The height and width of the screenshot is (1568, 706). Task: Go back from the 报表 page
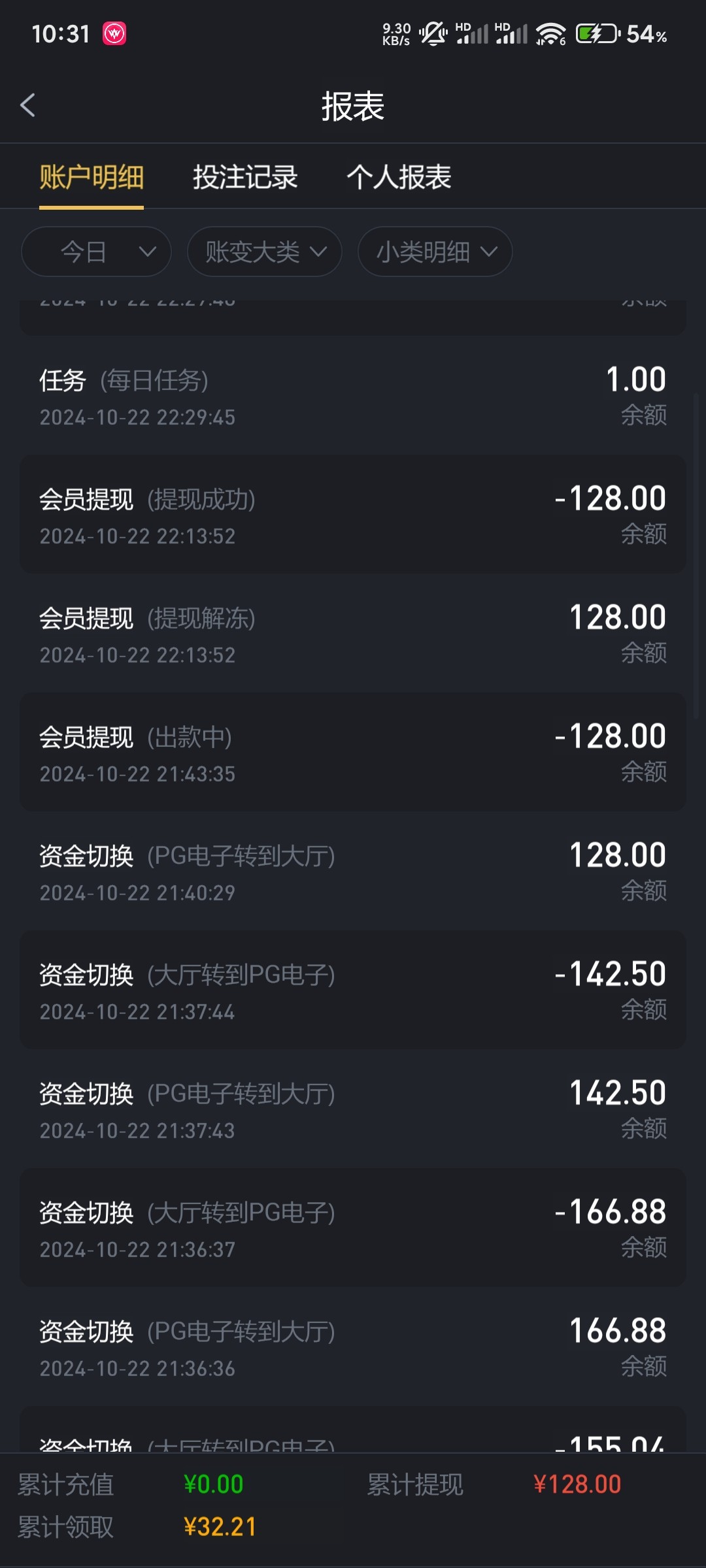pyautogui.click(x=27, y=105)
